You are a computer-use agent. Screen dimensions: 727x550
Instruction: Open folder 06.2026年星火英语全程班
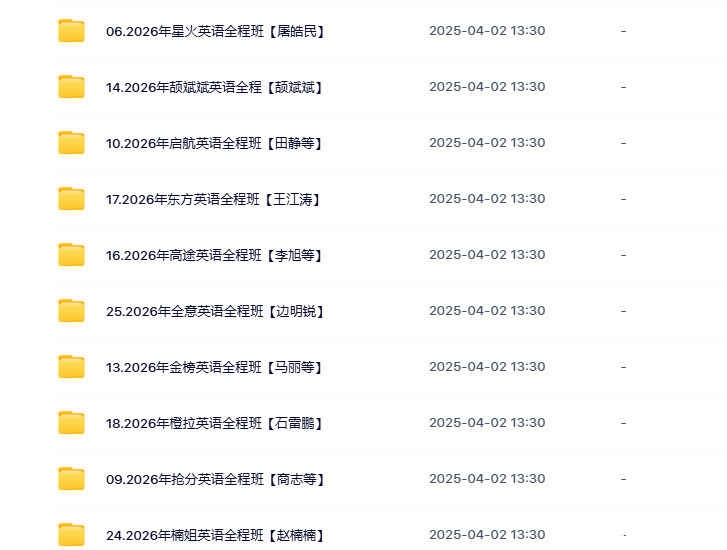(215, 31)
